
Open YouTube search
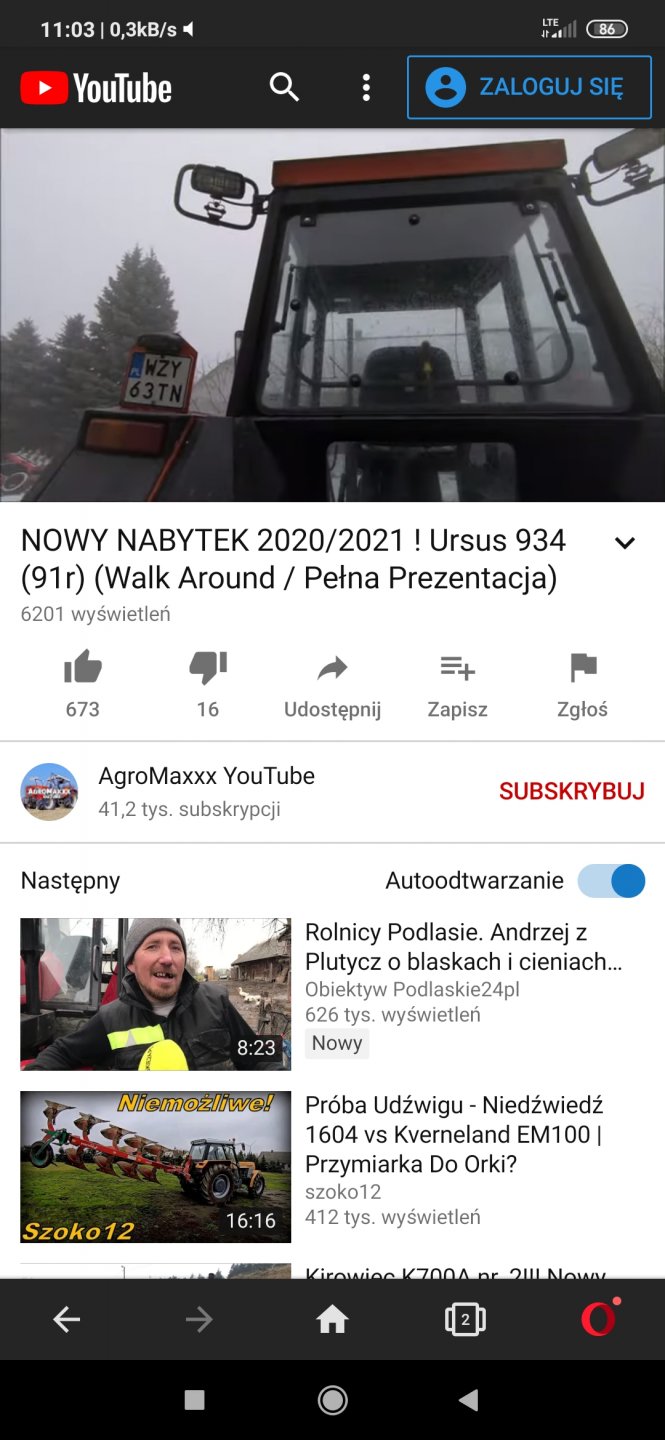pyautogui.click(x=284, y=88)
